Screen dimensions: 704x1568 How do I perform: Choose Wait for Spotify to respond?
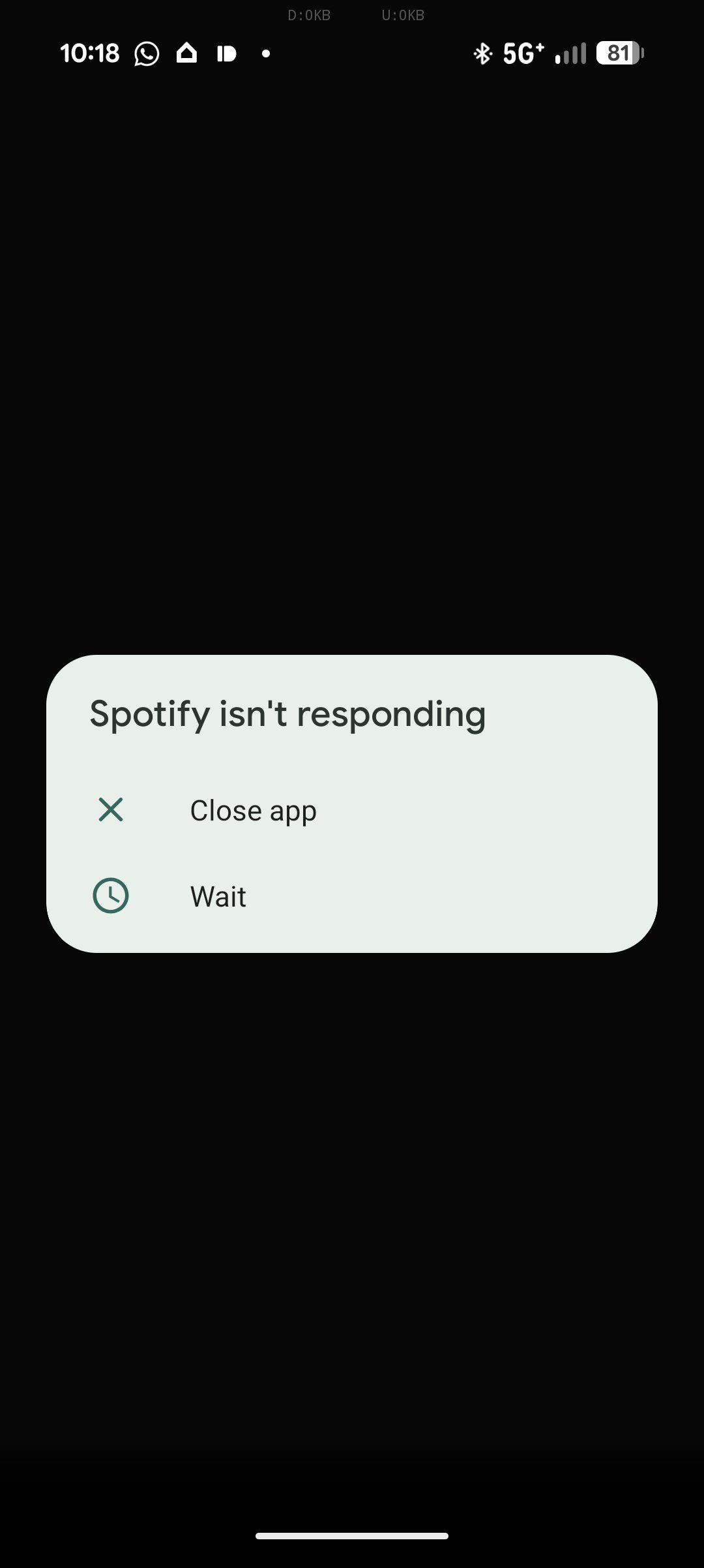click(218, 897)
